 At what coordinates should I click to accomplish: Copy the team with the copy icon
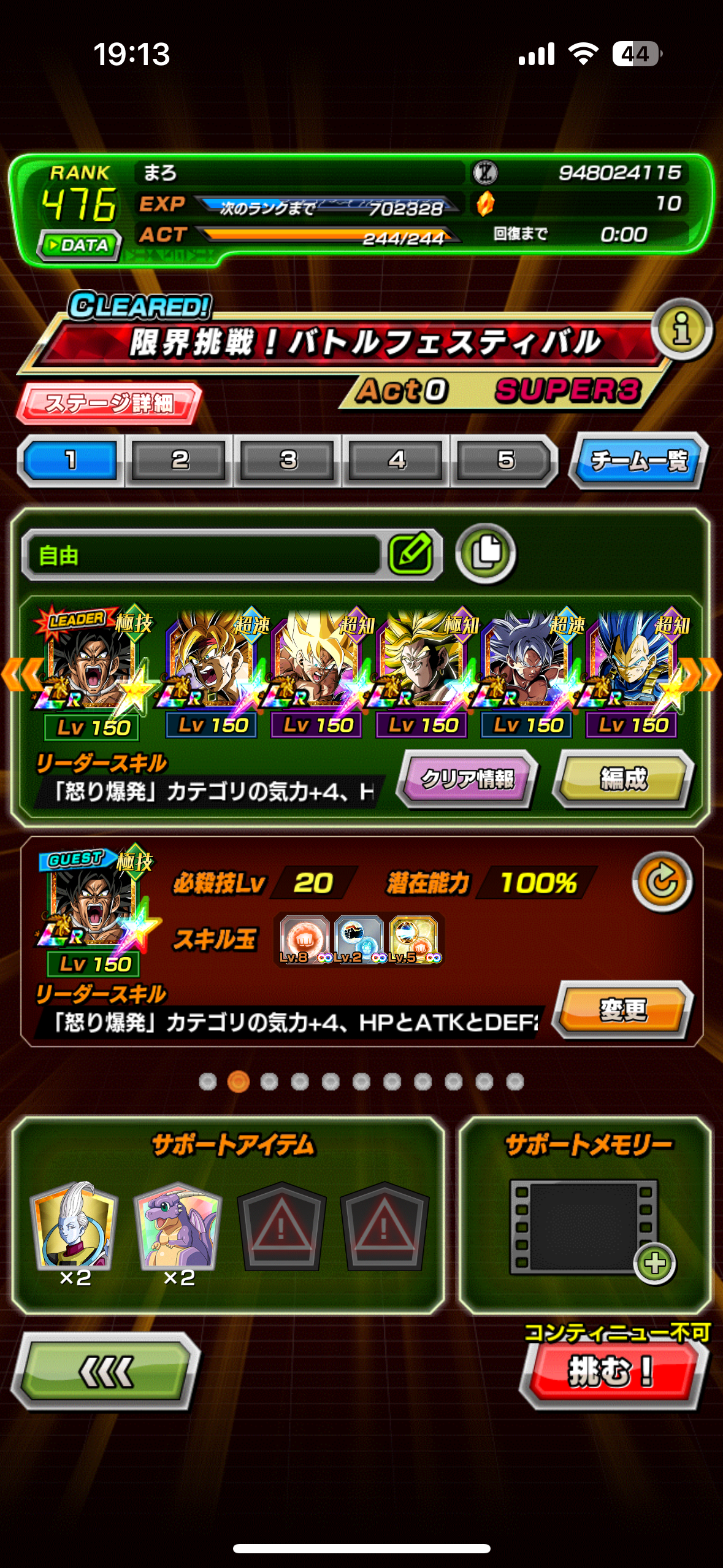click(486, 553)
